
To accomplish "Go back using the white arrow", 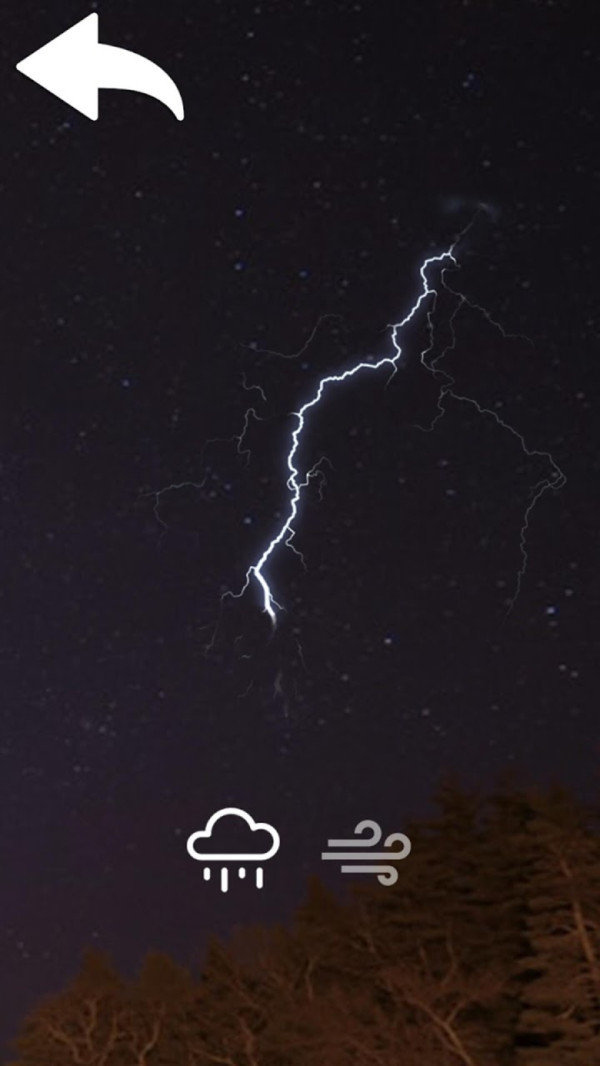I will coord(100,67).
